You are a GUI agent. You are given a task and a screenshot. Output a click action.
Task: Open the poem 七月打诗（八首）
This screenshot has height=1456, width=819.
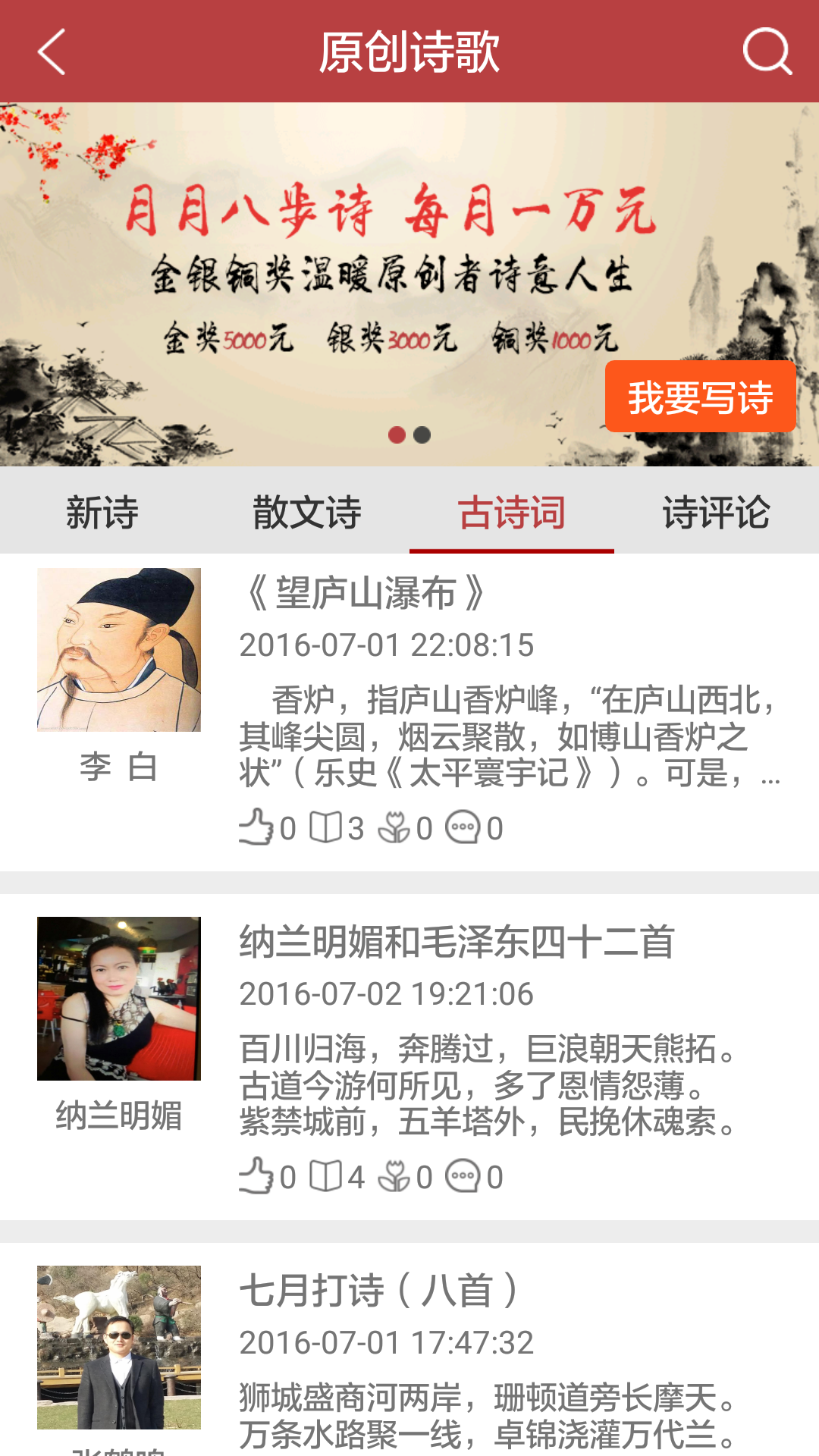(x=379, y=1291)
